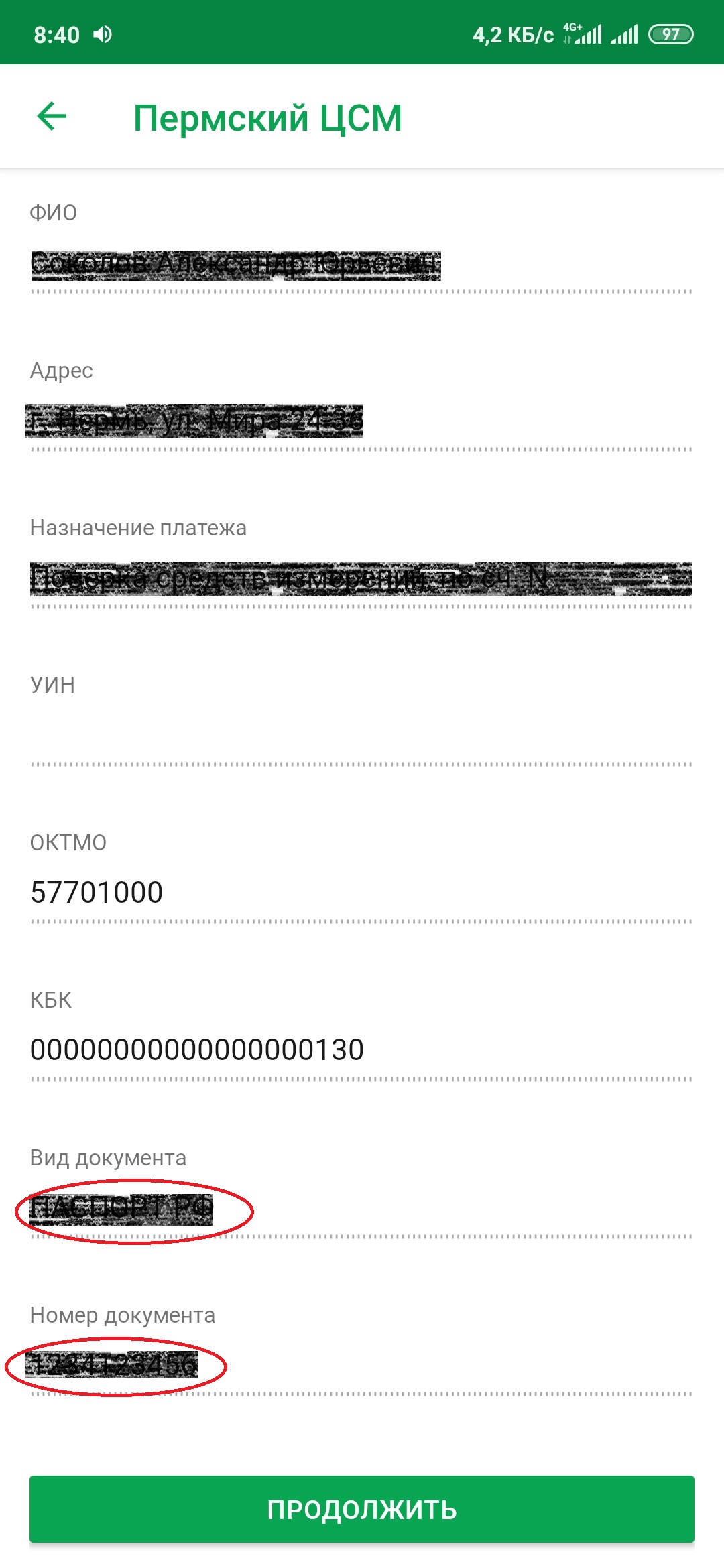
Task: Select the Вид документа field
Action: coord(361,1210)
